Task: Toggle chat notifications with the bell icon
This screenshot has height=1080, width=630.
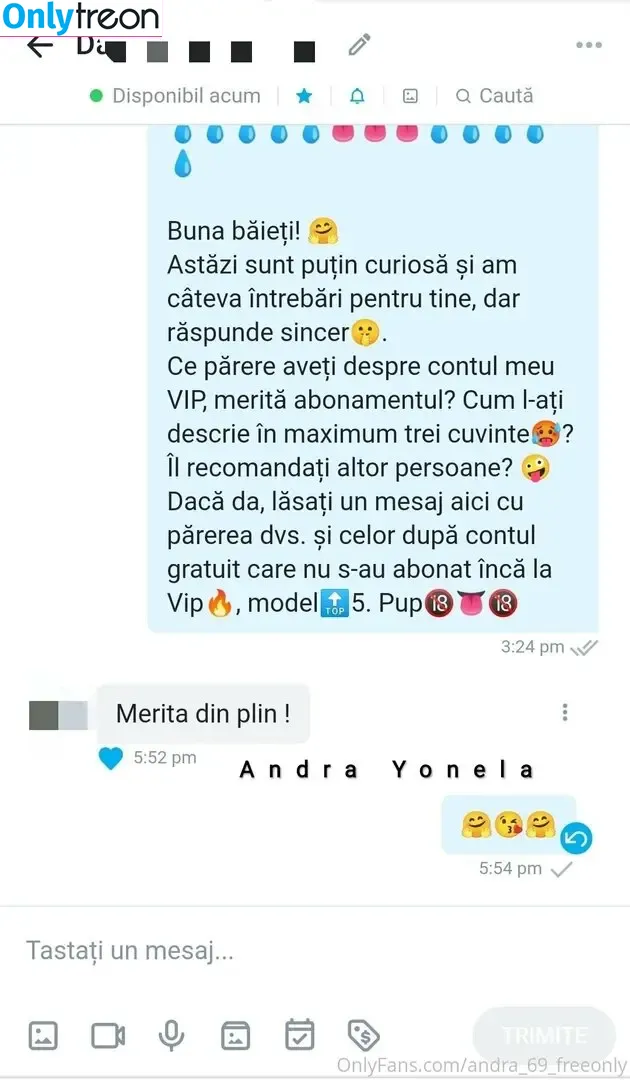Action: 357,96
